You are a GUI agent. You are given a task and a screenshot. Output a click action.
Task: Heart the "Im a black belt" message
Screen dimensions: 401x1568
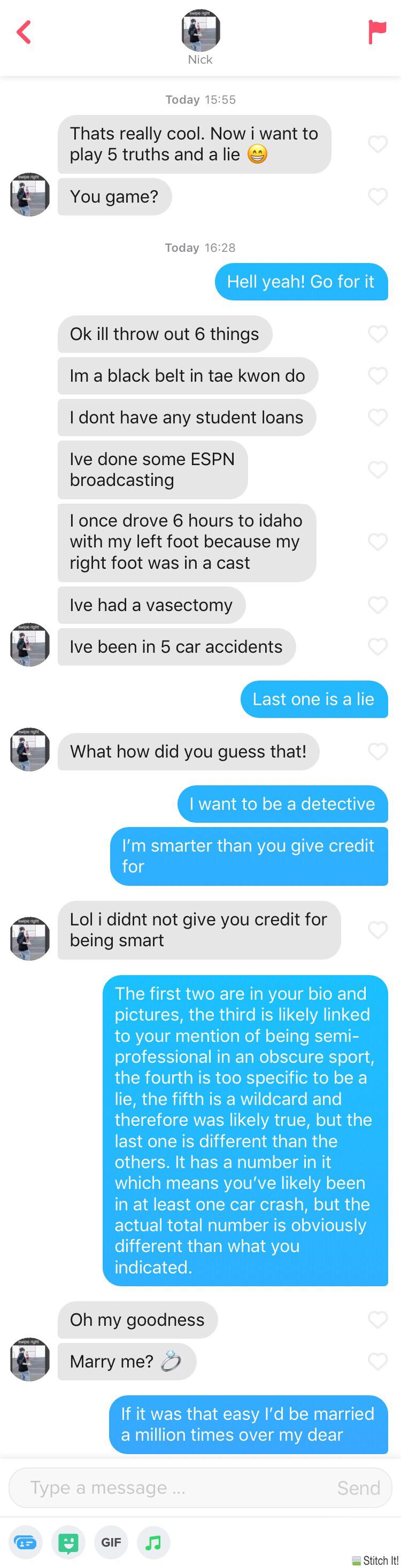tap(377, 376)
